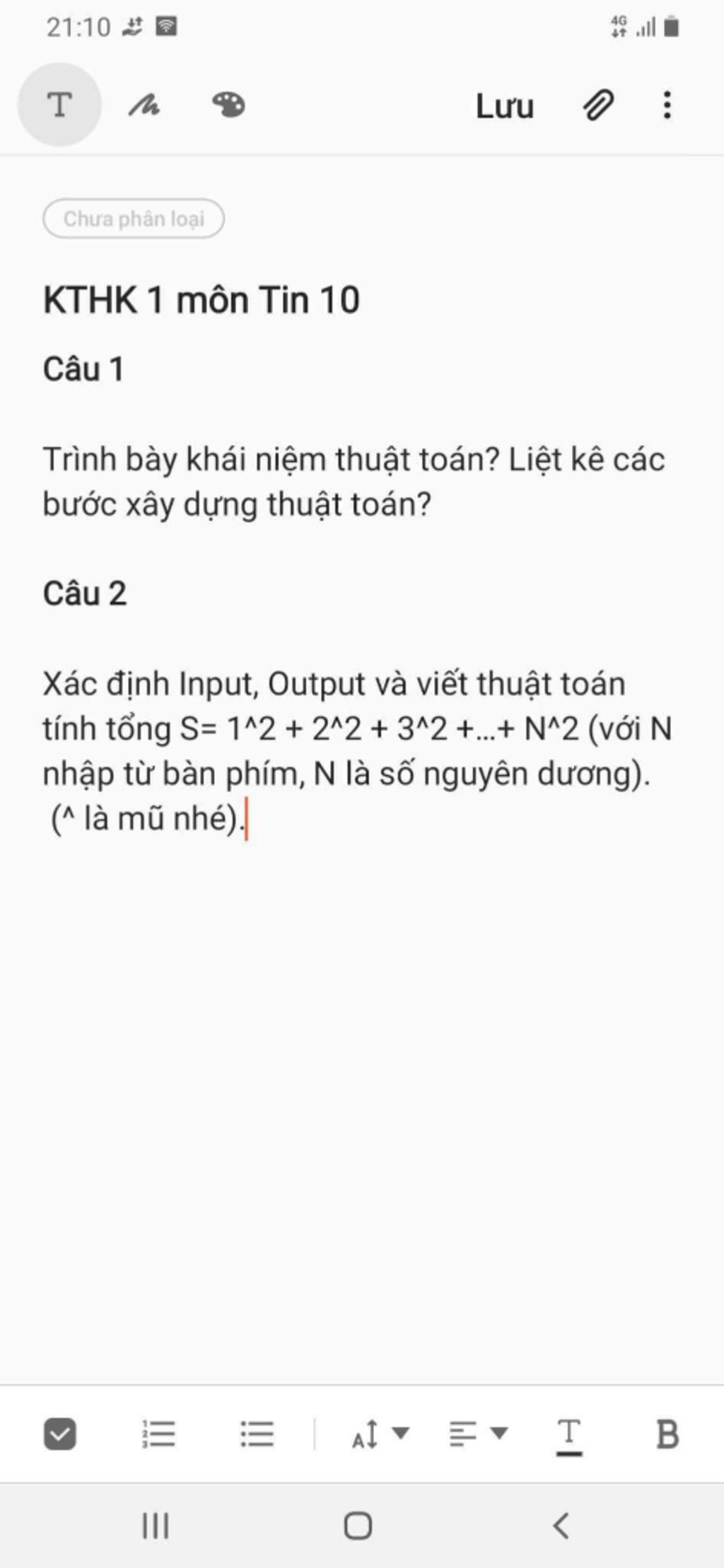
Task: Switch to handwriting pen mode
Action: (144, 105)
